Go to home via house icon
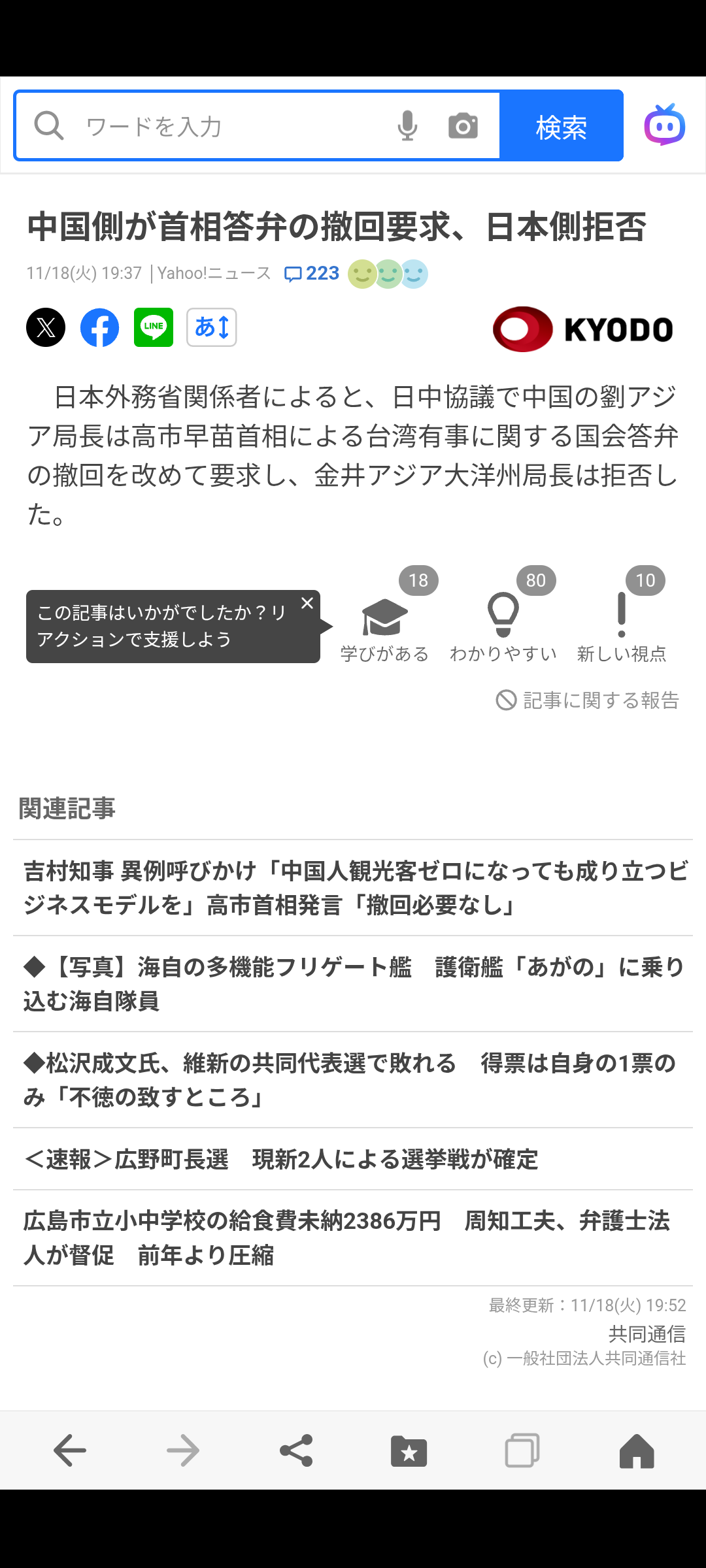 point(636,1450)
